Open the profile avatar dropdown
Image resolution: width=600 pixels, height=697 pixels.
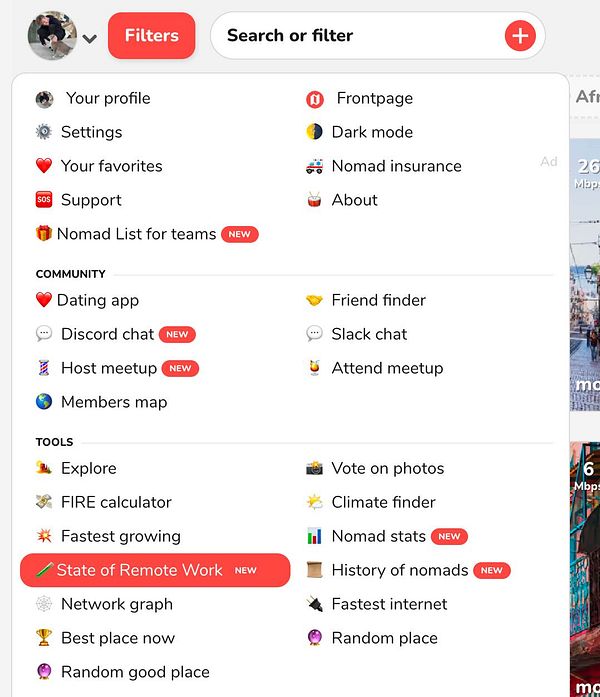click(x=62, y=36)
